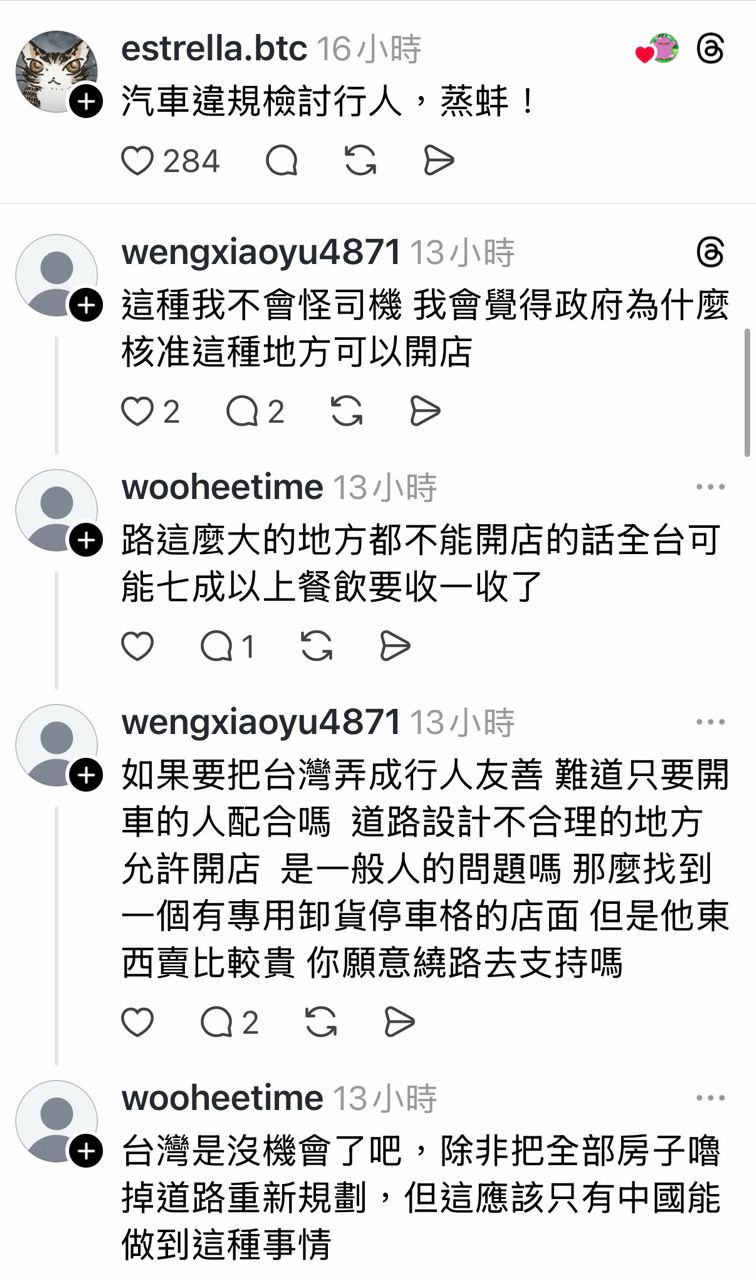Viewport: 756px width, 1280px height.
Task: Open overflow menu on wengxiaoyu4871's 行人友善 comment
Action: [710, 722]
